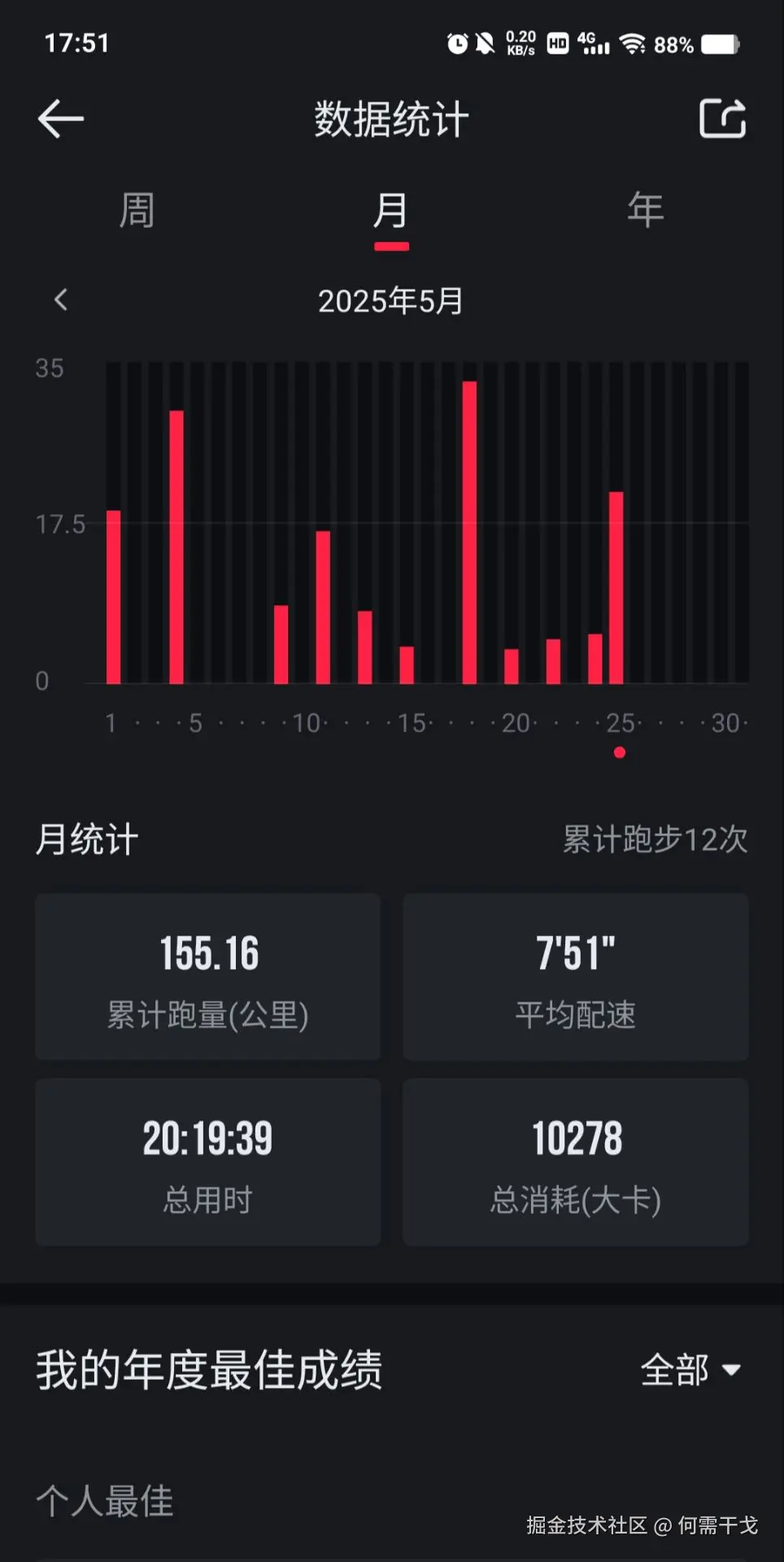
Task: Click the red dot marker below day 25
Action: click(x=621, y=753)
